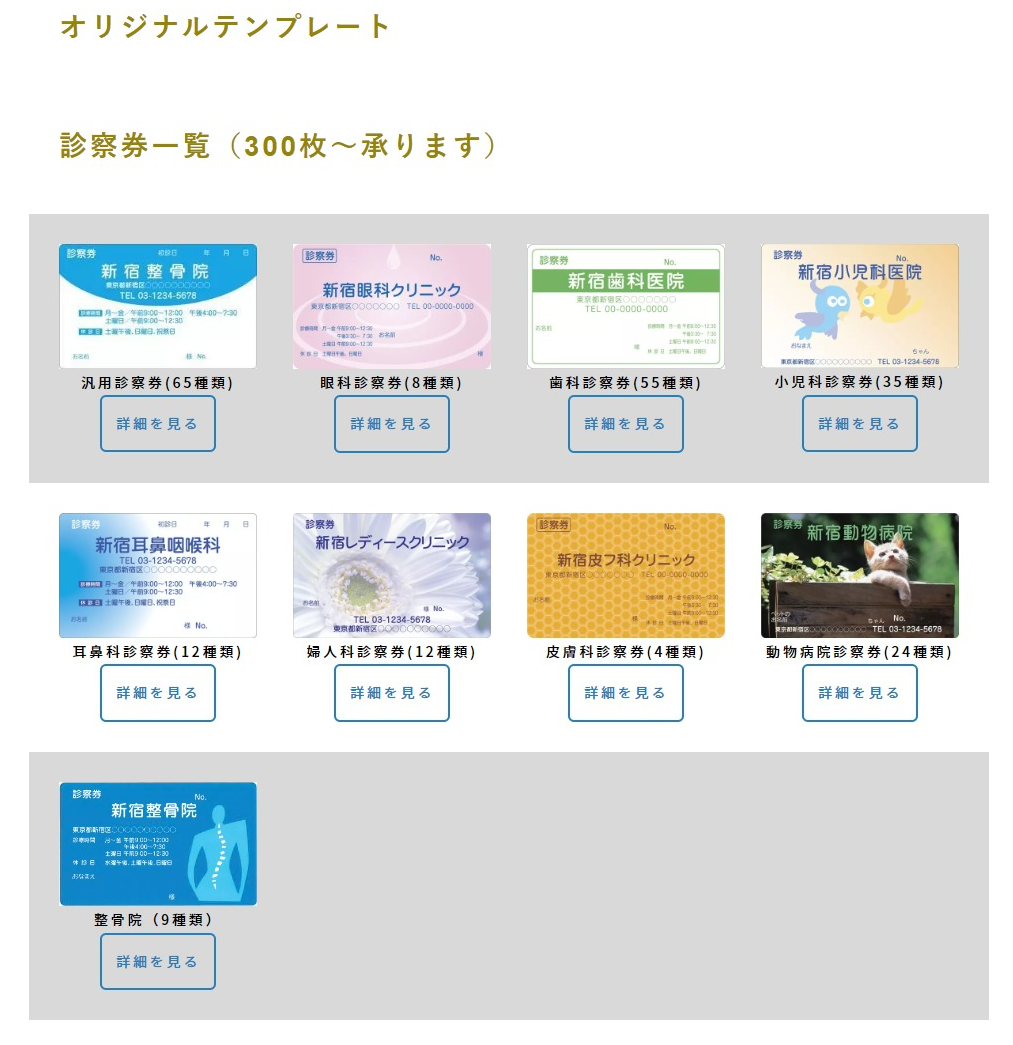Open the 新宿小児科医院 bird card image
Screen dimensions: 1013x1045
tap(860, 306)
